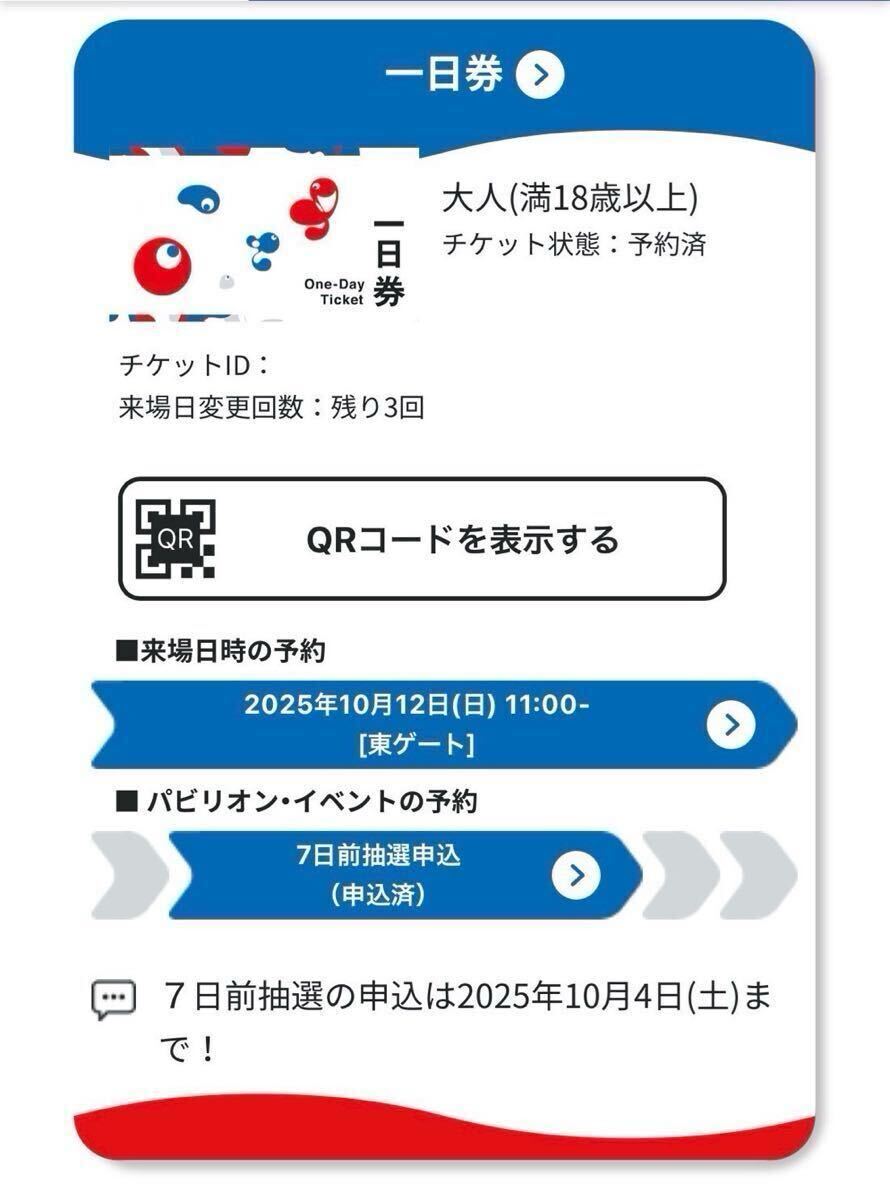Screen dimensions: 890x1200
Task: Open the 一日券 ticket details header
Action: (x=540, y=75)
